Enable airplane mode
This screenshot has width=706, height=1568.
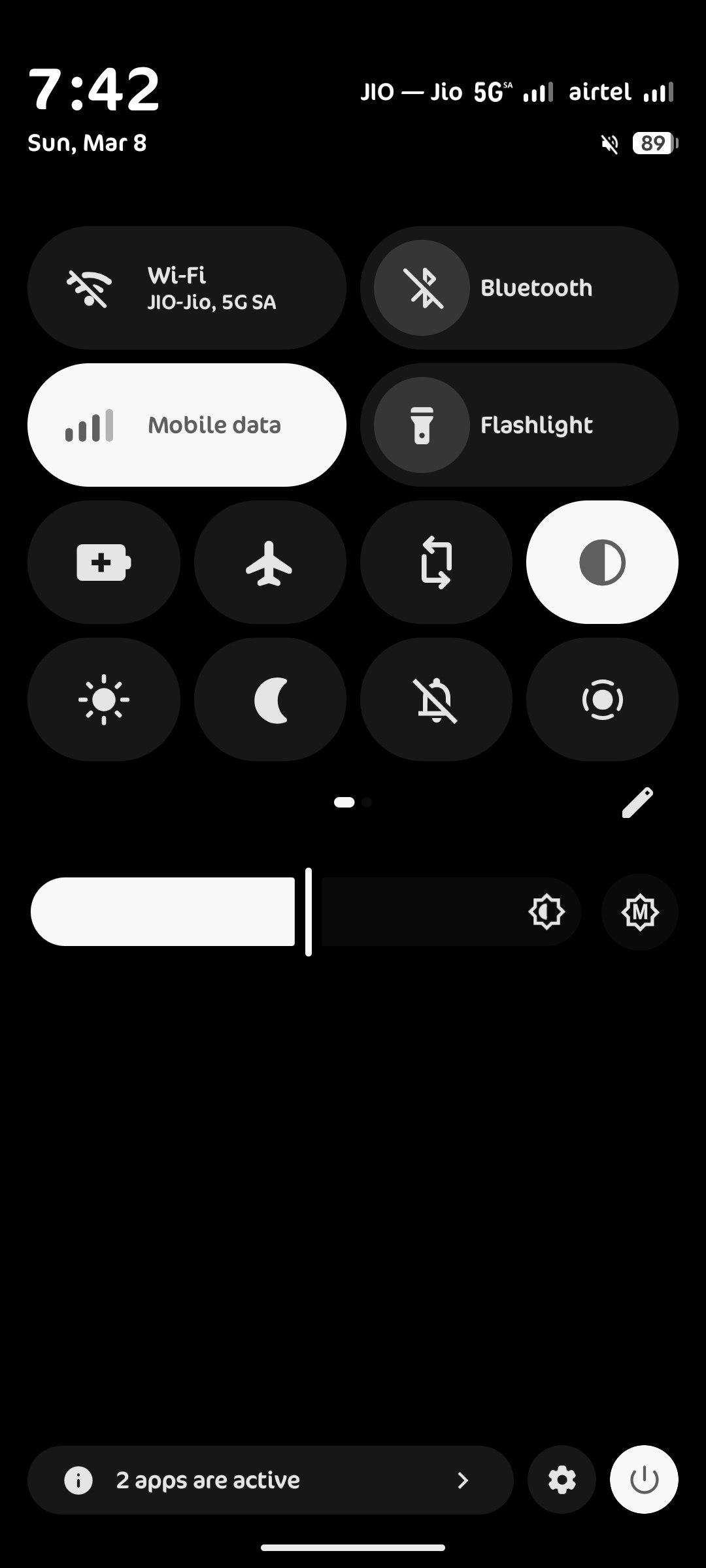coord(269,562)
